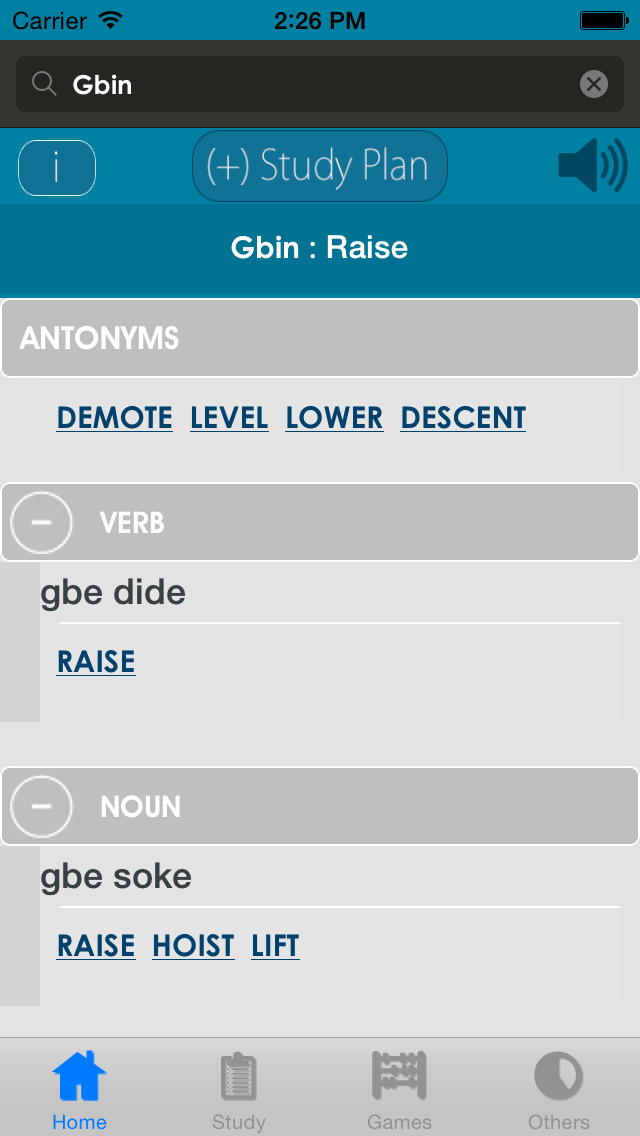640x1136 pixels.
Task: Switch to the Games tab
Action: [399, 1090]
